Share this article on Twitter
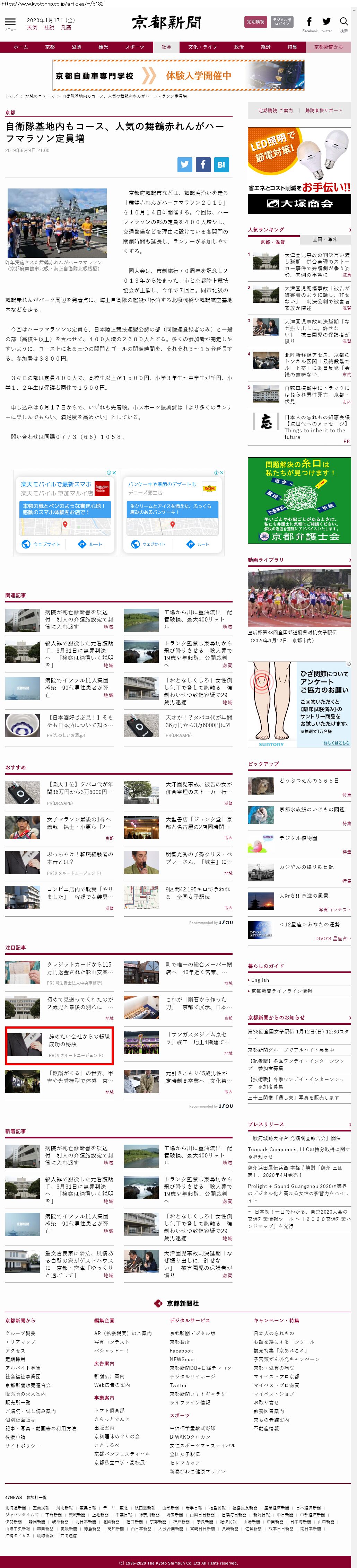Image resolution: width=357 pixels, height=1568 pixels. (185, 164)
